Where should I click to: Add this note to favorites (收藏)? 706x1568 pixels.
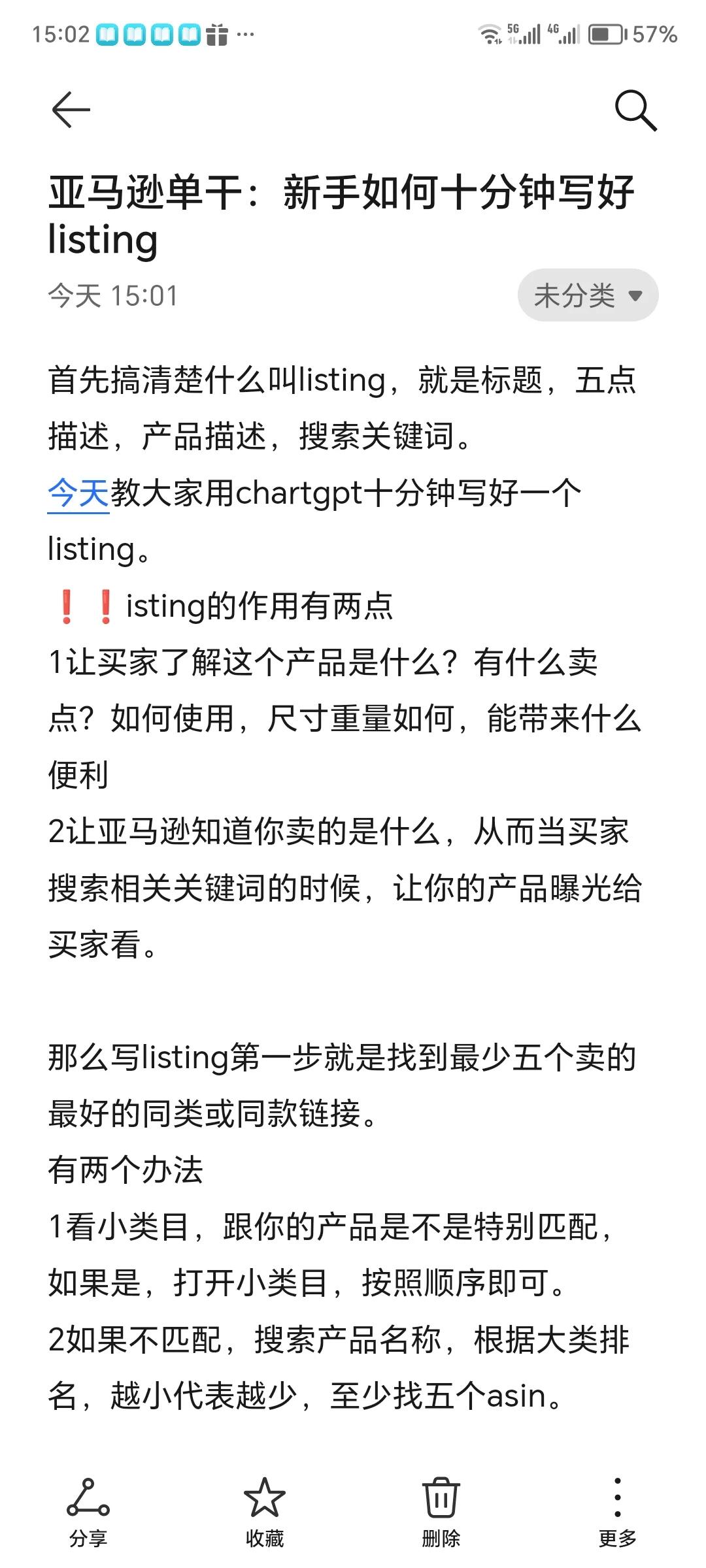(265, 1511)
